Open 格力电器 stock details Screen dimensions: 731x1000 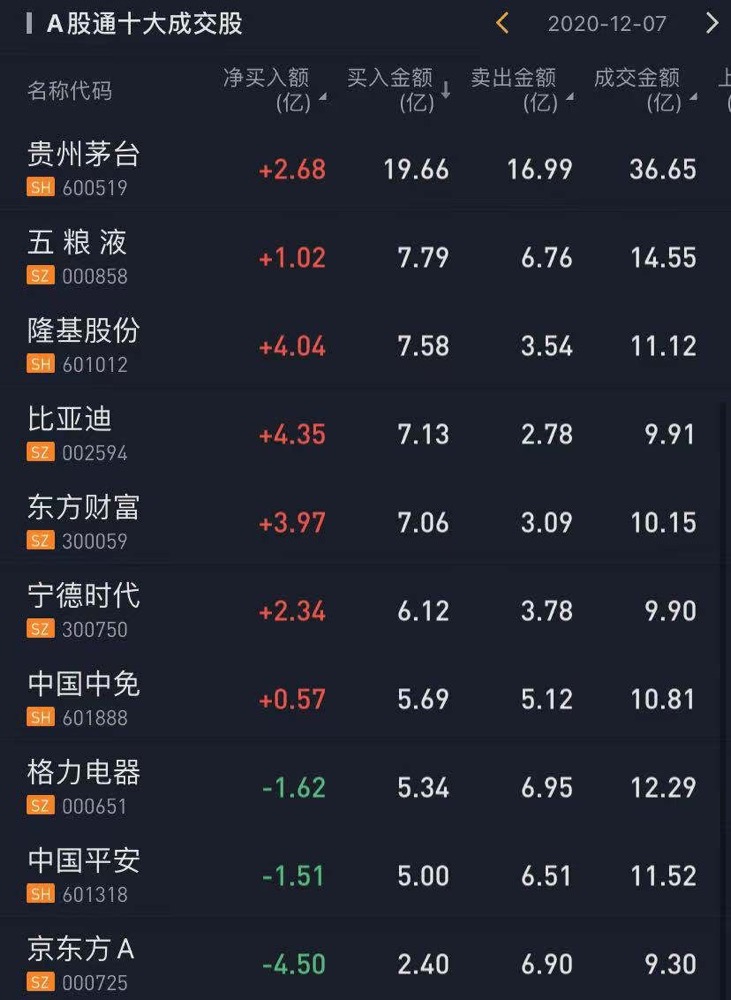pyautogui.click(x=84, y=786)
